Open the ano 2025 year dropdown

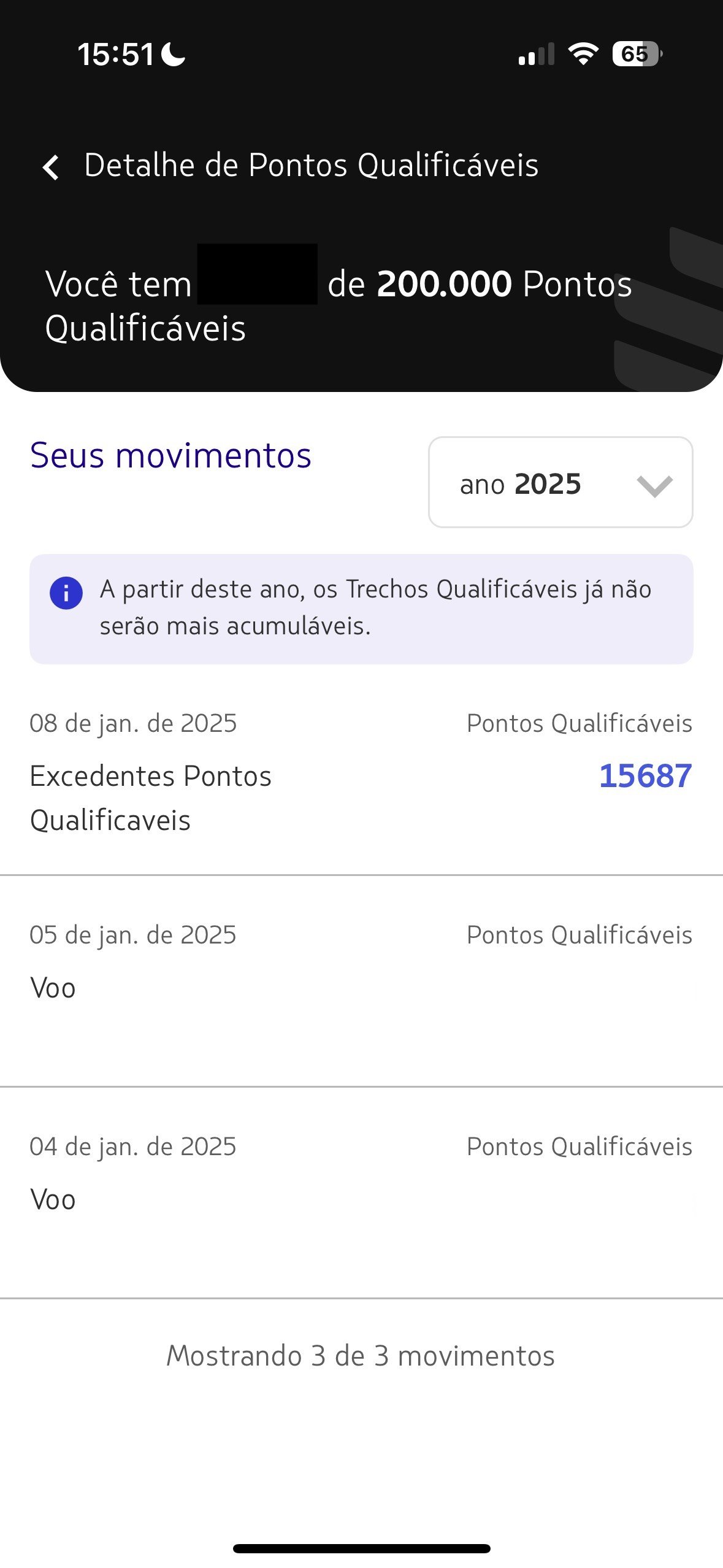coord(560,482)
